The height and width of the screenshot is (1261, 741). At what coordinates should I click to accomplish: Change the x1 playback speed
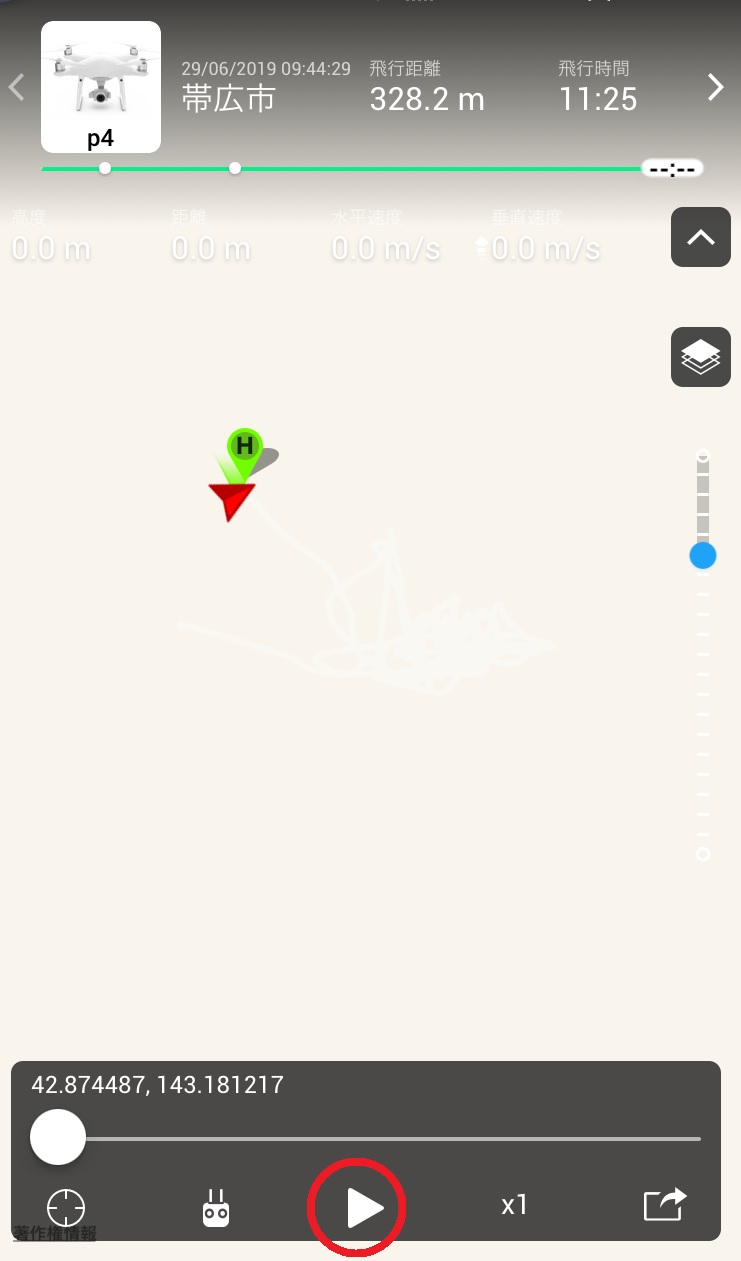[514, 1206]
